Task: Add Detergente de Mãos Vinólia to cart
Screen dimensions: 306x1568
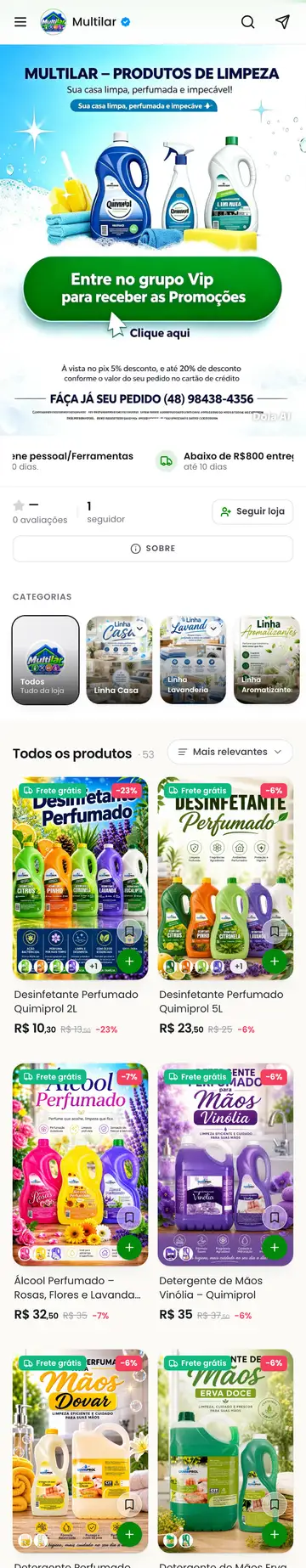Action: click(275, 1248)
